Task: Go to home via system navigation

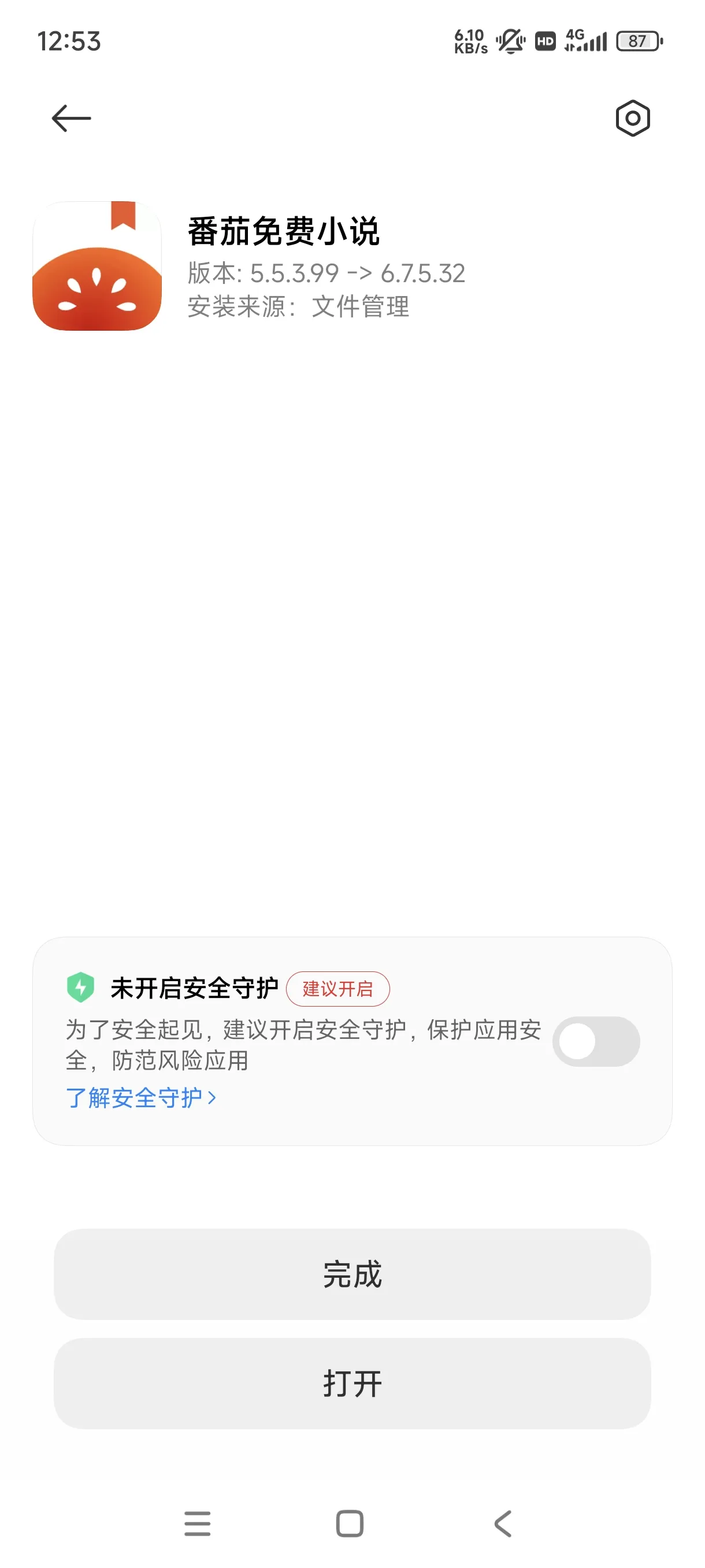Action: pyautogui.click(x=350, y=1523)
